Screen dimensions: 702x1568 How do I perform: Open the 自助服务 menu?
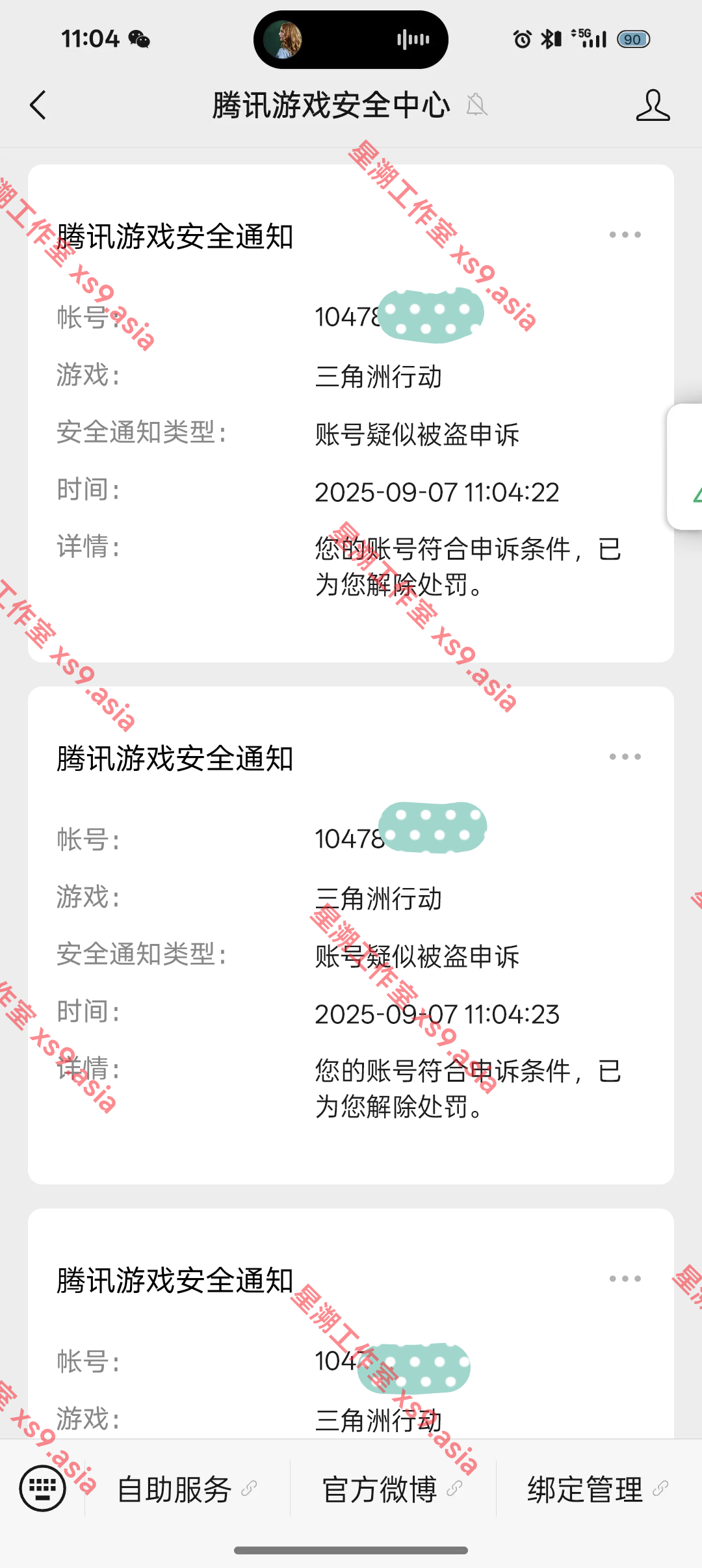tap(187, 1489)
